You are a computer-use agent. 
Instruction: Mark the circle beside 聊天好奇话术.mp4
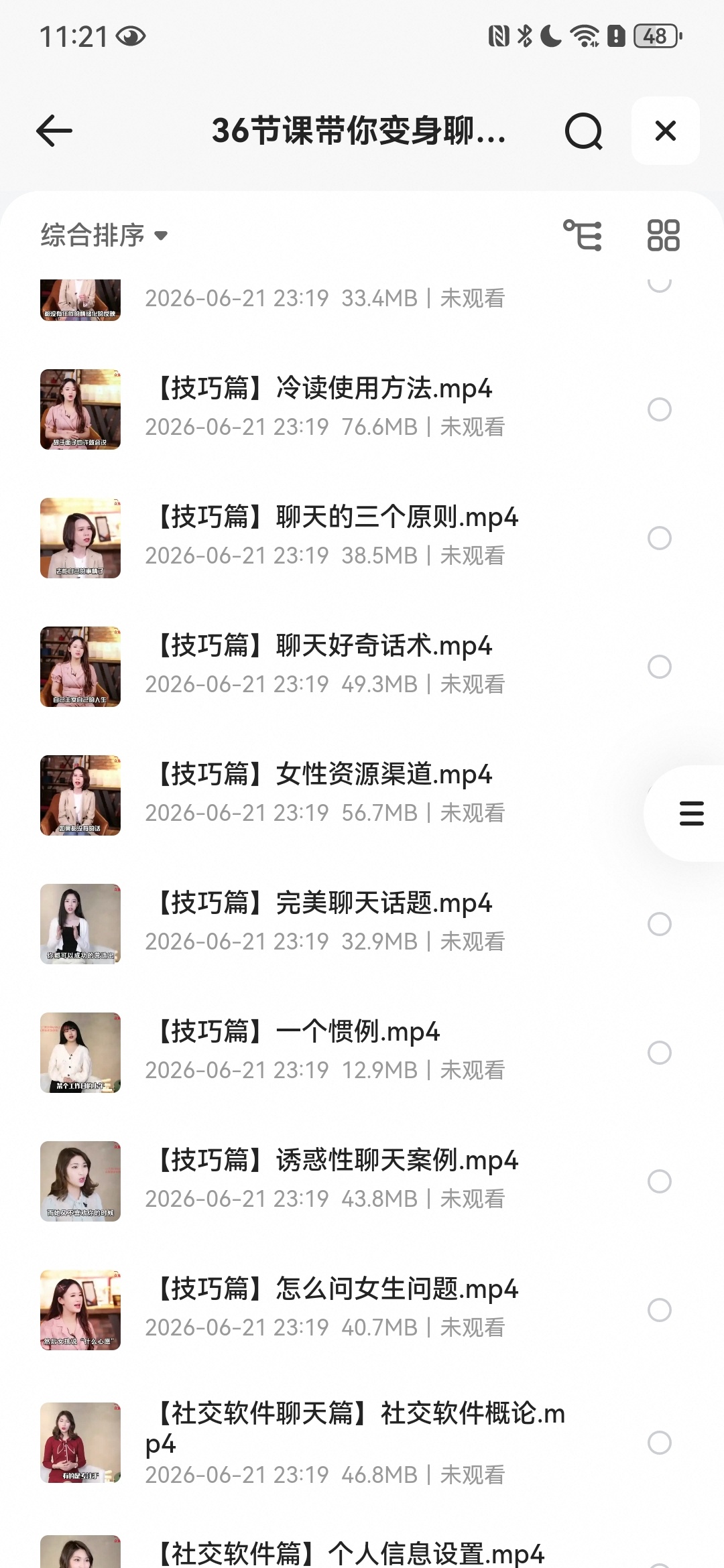pyautogui.click(x=660, y=667)
